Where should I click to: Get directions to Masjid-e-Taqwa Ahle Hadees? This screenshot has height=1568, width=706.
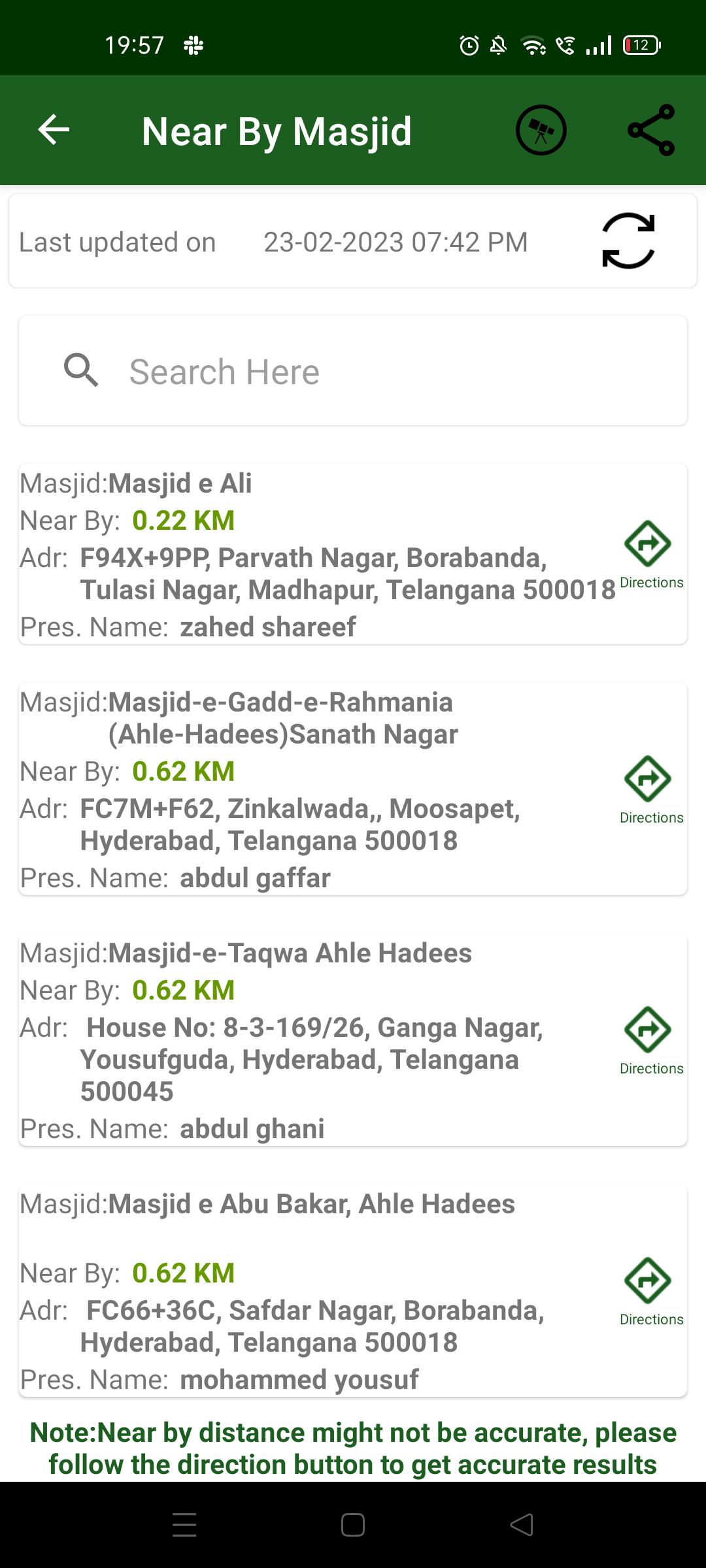(x=650, y=1041)
